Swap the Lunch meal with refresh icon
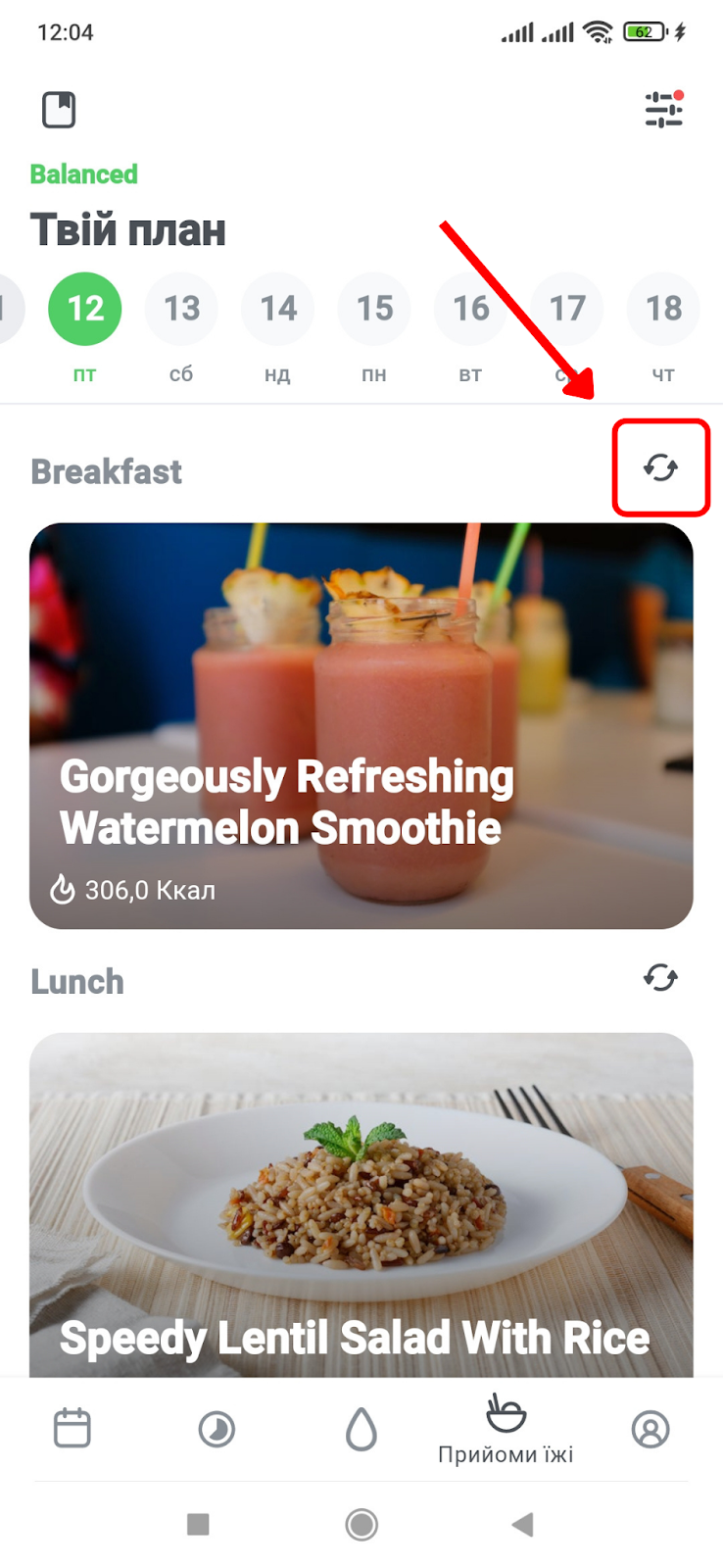Viewport: 723px width, 1568px height. [x=661, y=977]
